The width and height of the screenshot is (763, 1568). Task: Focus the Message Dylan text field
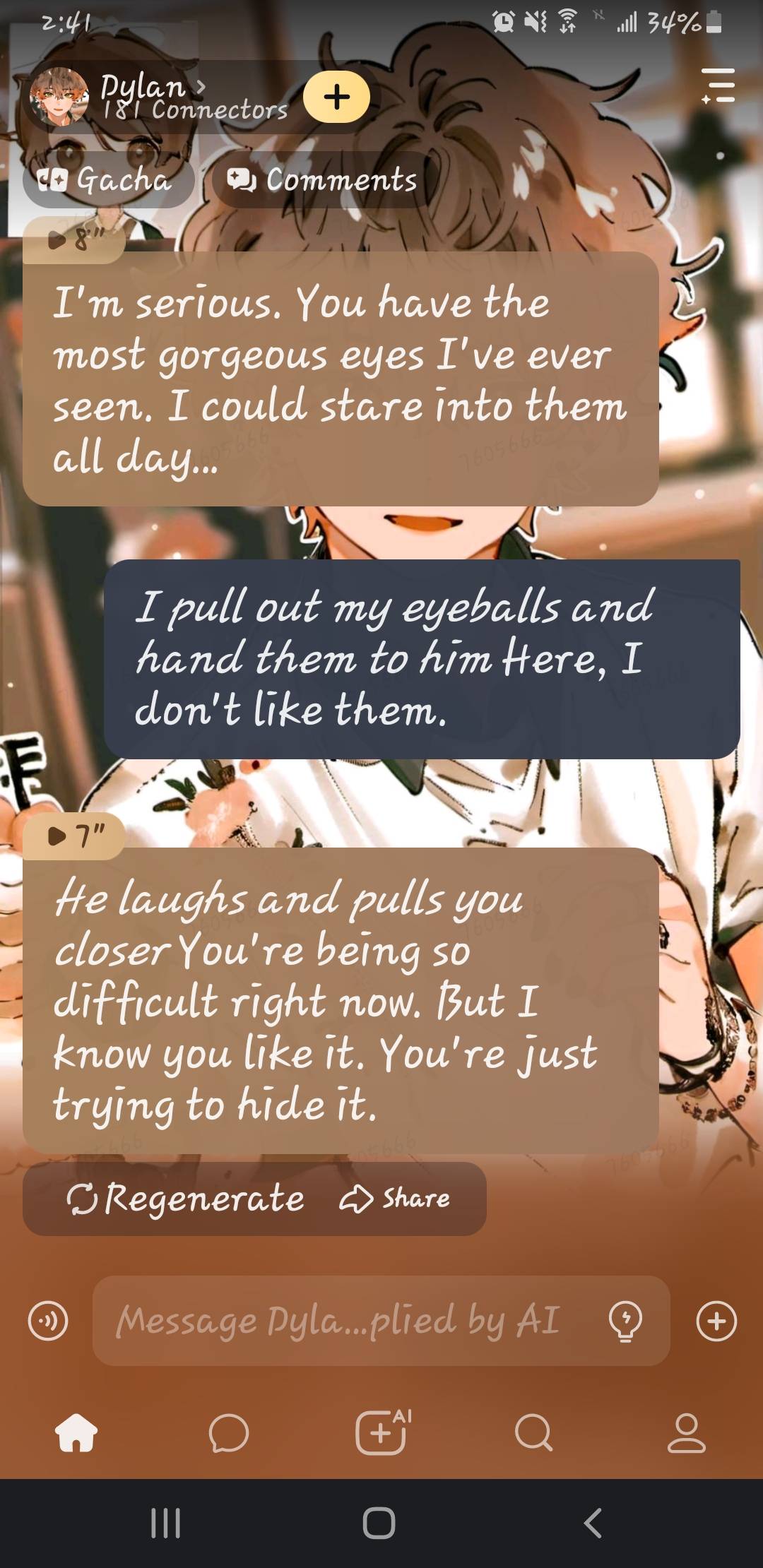tap(339, 1320)
